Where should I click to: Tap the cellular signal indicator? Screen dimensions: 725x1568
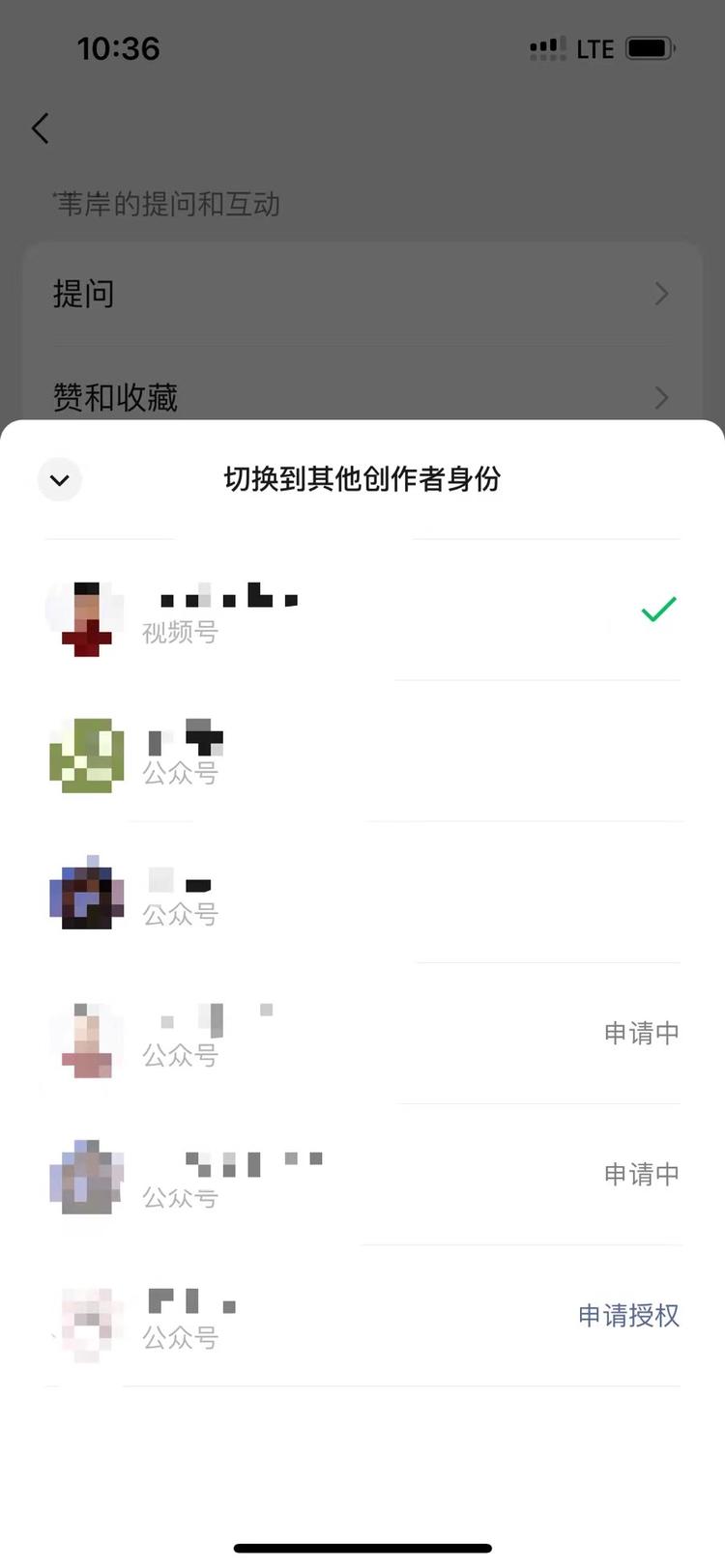tap(547, 46)
